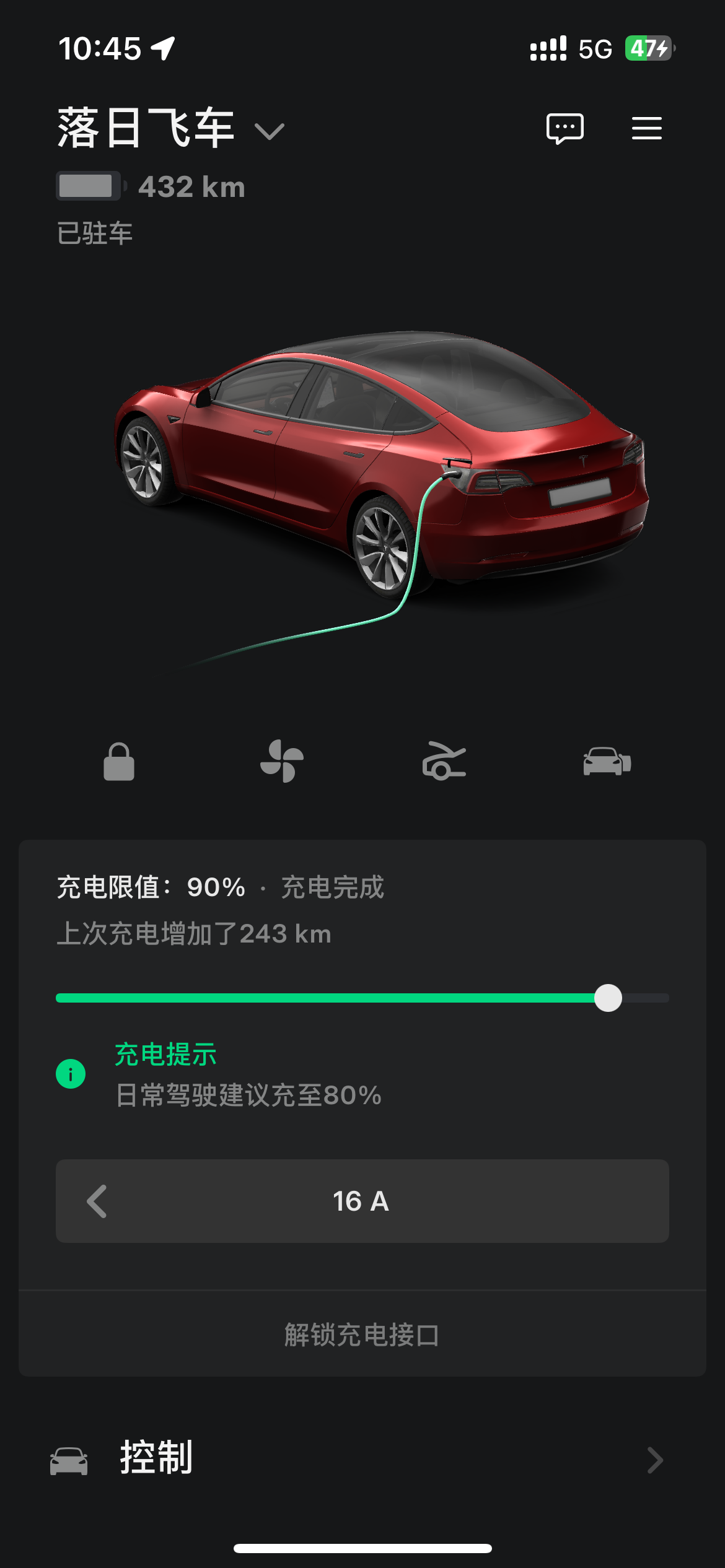This screenshot has height=1568, width=725.
Task: Click the 16 A current selector
Action: tap(362, 1201)
